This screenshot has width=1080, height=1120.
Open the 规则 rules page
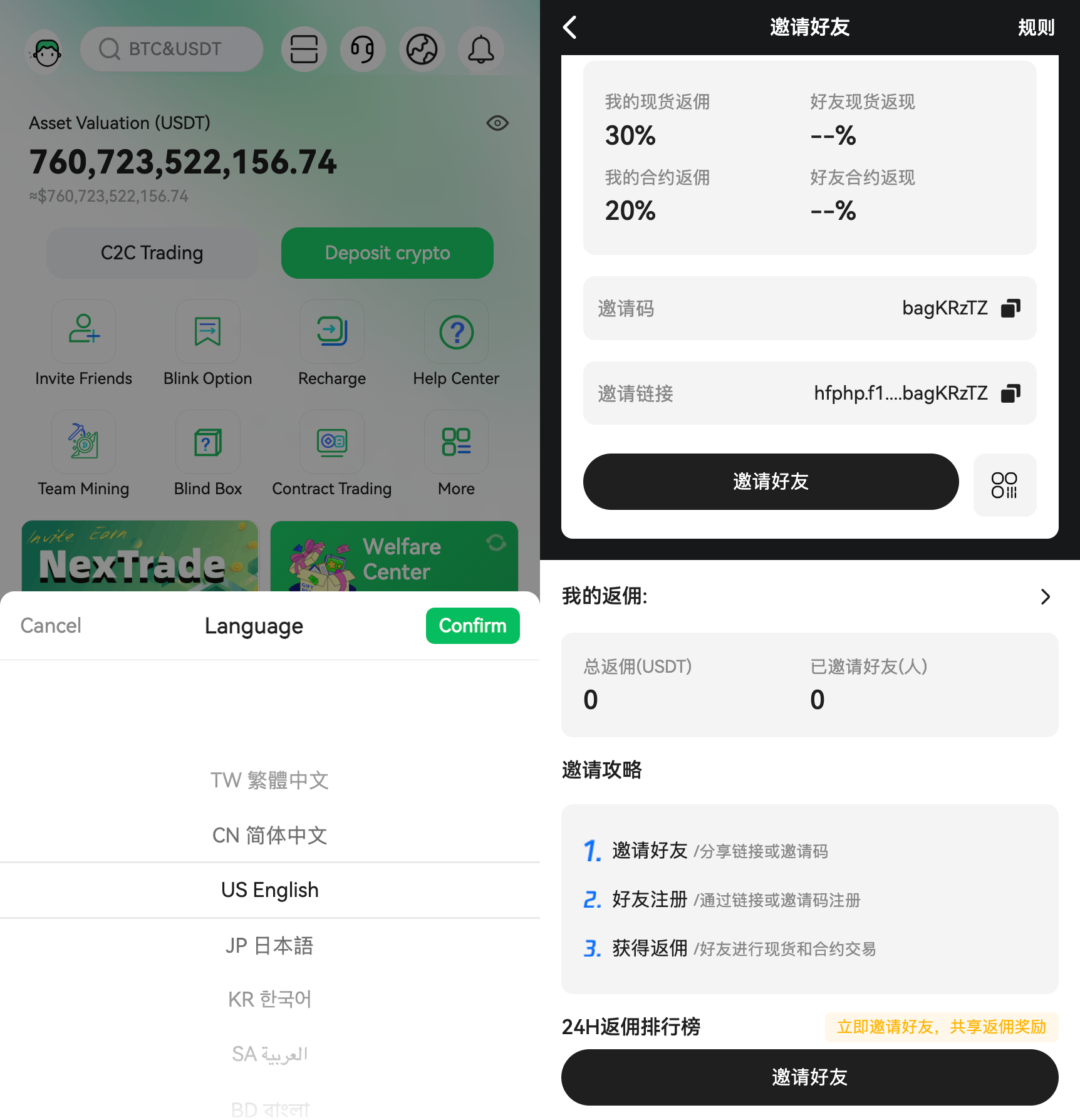[1036, 28]
